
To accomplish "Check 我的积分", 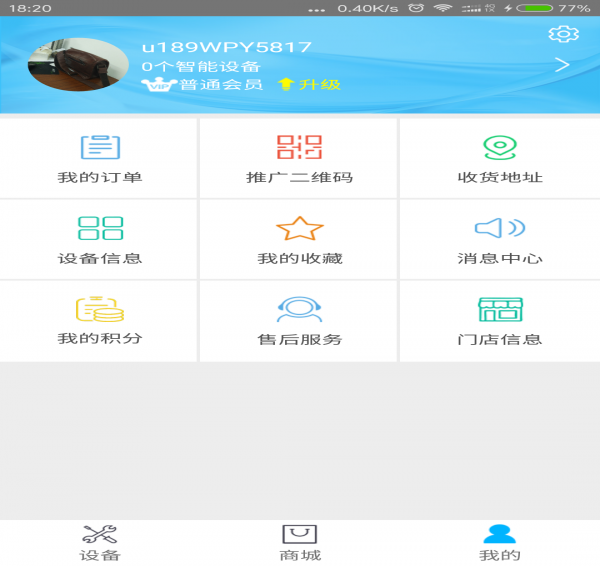I will pyautogui.click(x=100, y=320).
